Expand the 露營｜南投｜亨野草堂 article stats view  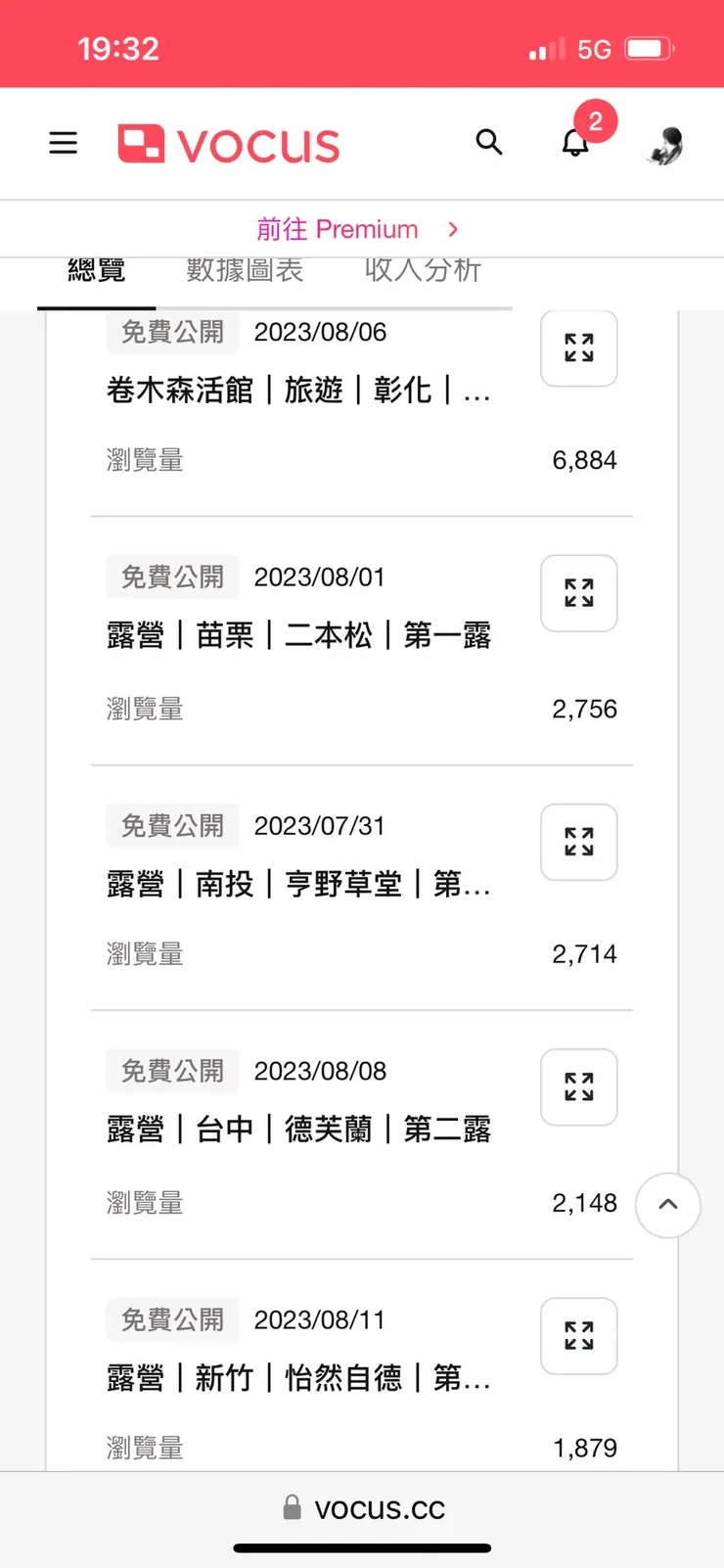(578, 843)
